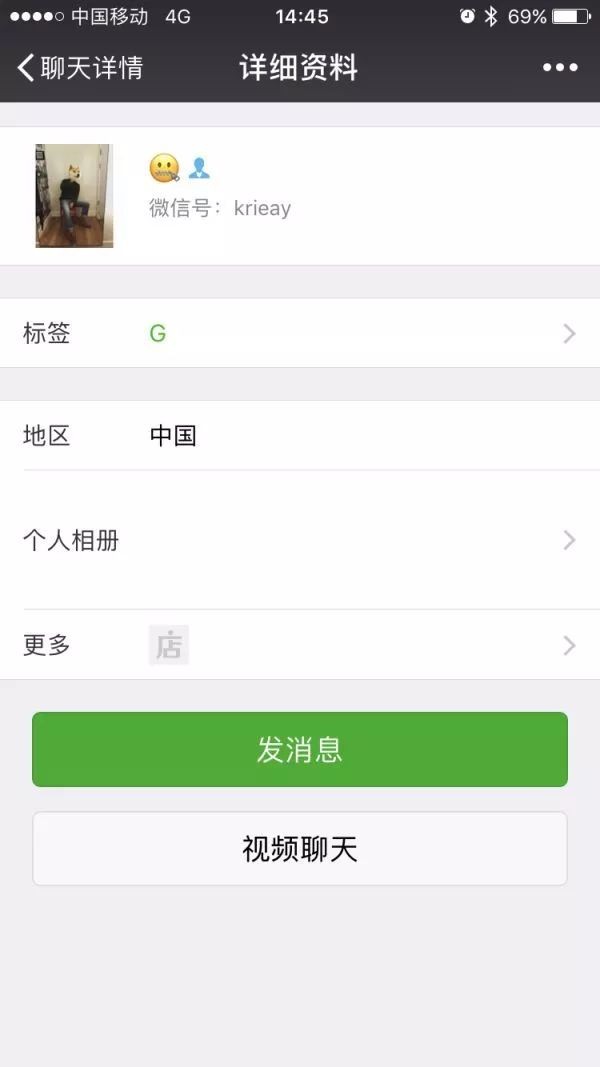
Task: Open the 标签 row
Action: (x=300, y=334)
